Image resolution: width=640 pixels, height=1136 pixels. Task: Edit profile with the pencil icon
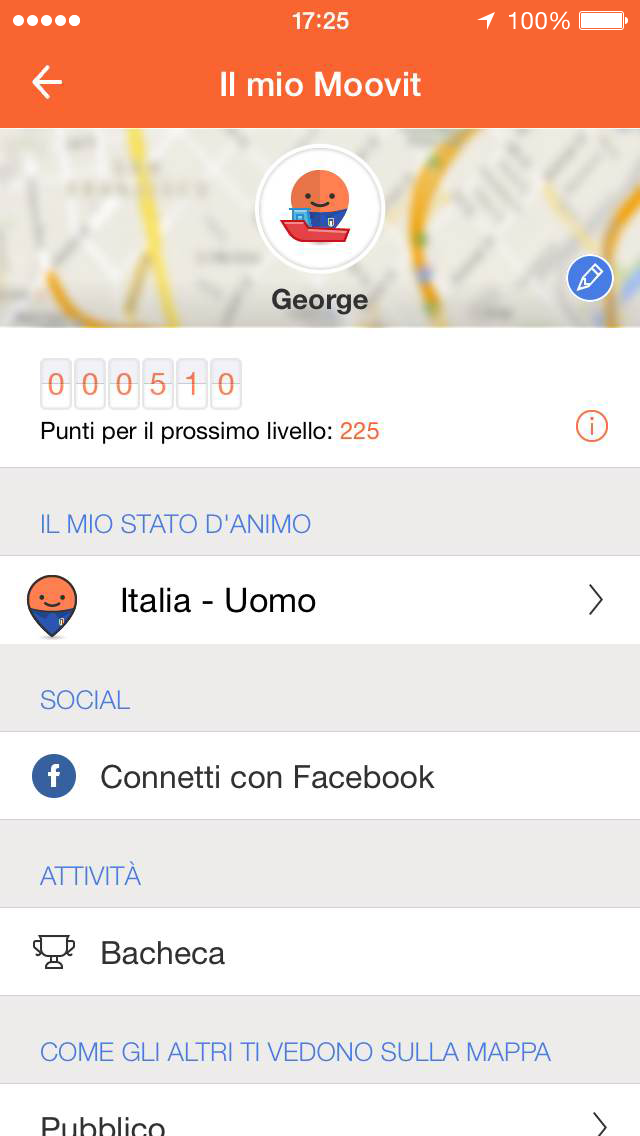590,278
